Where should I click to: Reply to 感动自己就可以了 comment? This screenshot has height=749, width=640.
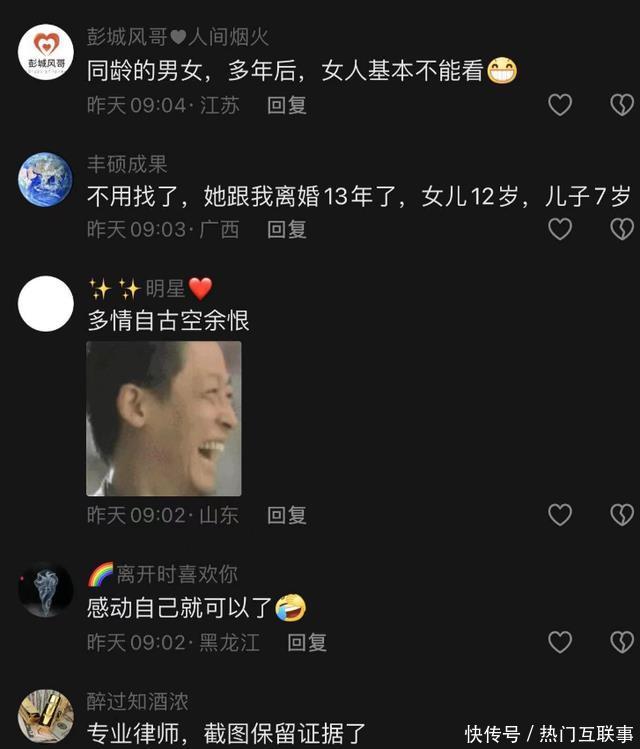coord(307,642)
